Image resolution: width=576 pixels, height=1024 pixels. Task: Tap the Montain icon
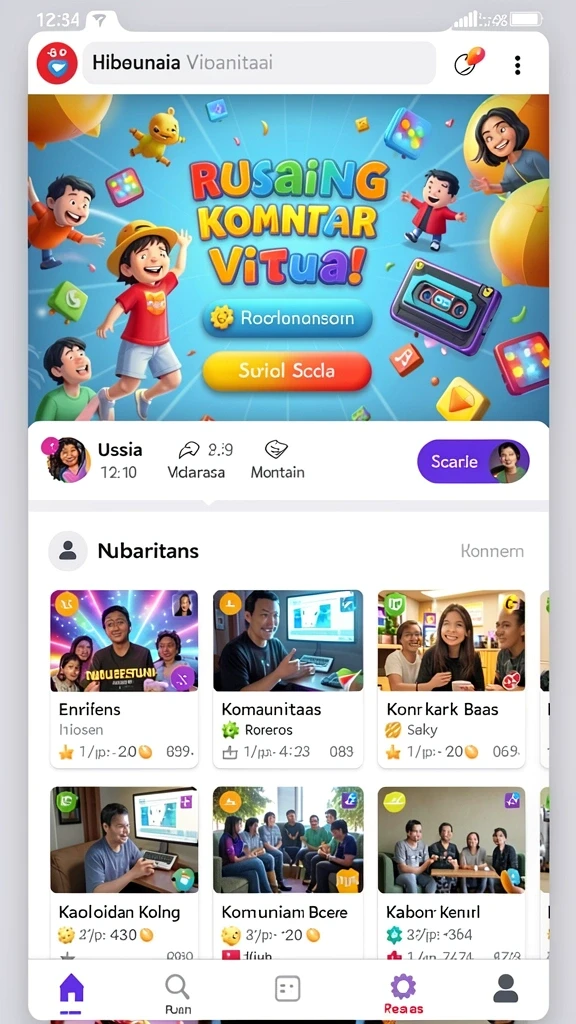[x=277, y=449]
